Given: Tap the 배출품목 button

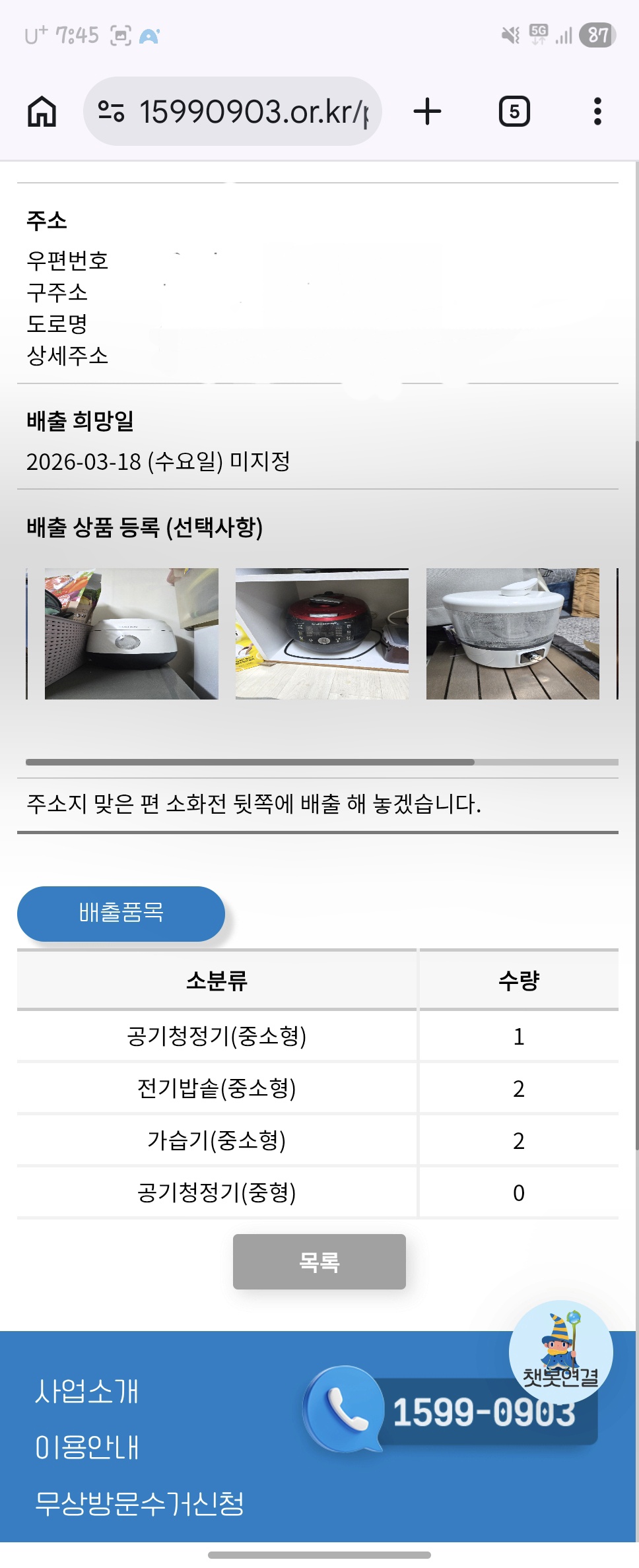Looking at the screenshot, I should coord(121,913).
